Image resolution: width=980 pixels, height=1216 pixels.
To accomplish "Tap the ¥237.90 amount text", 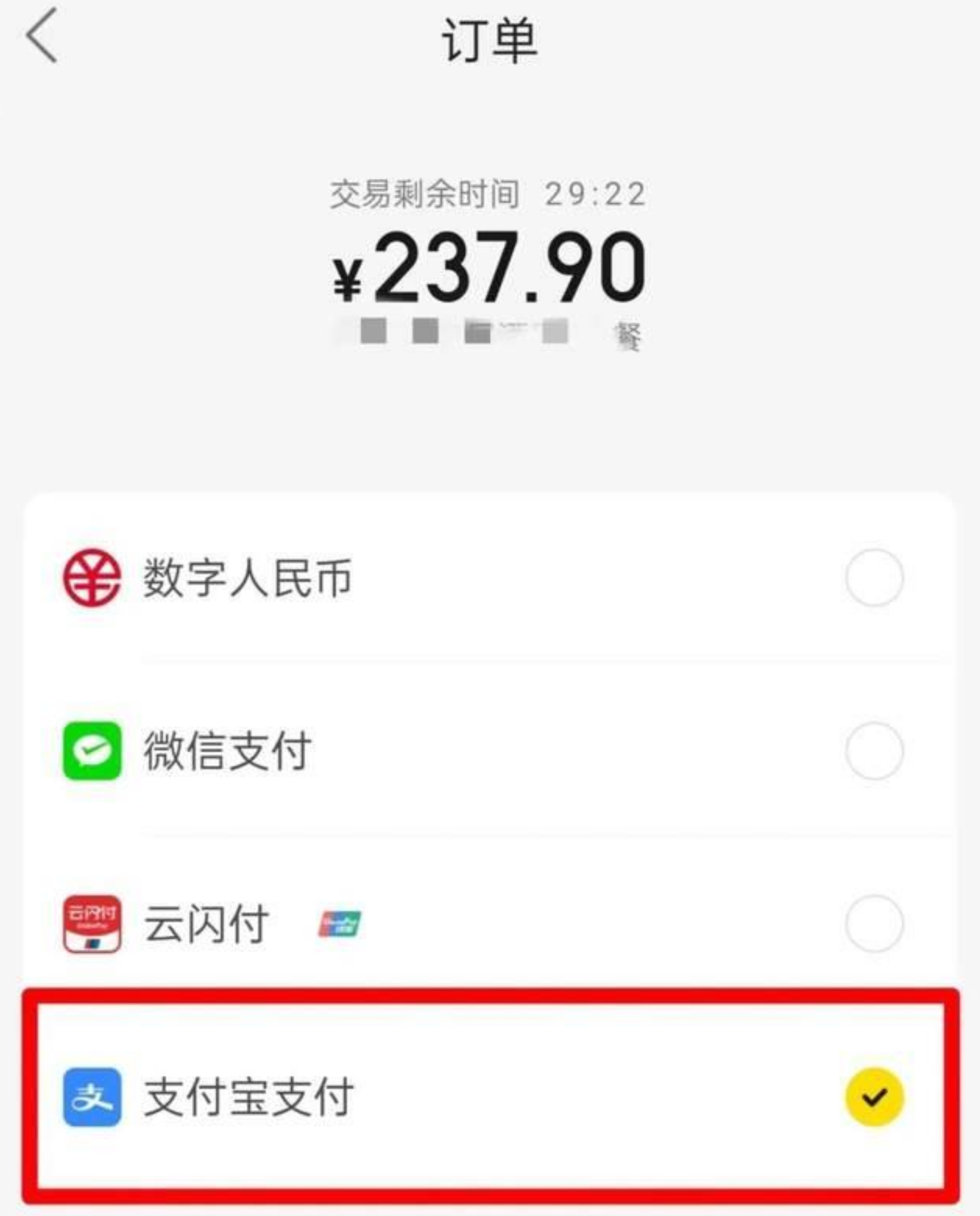I will (490, 270).
